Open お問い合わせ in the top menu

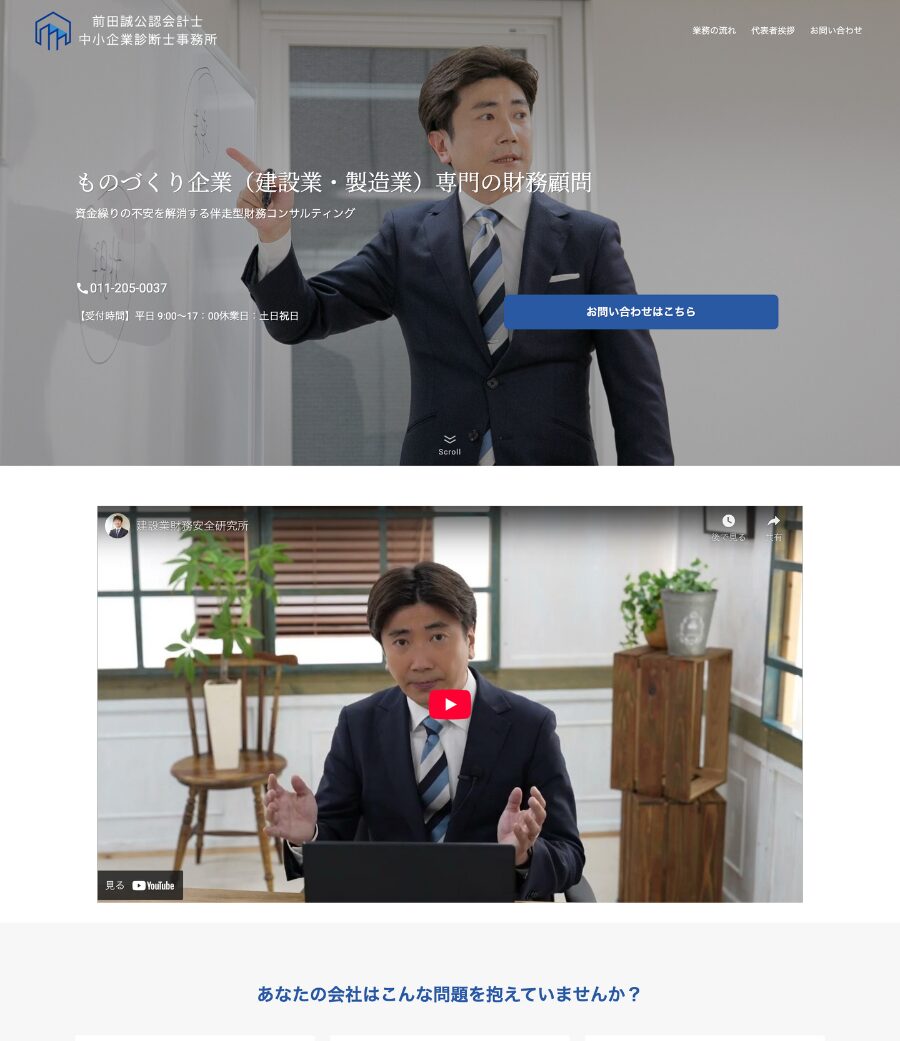(835, 30)
